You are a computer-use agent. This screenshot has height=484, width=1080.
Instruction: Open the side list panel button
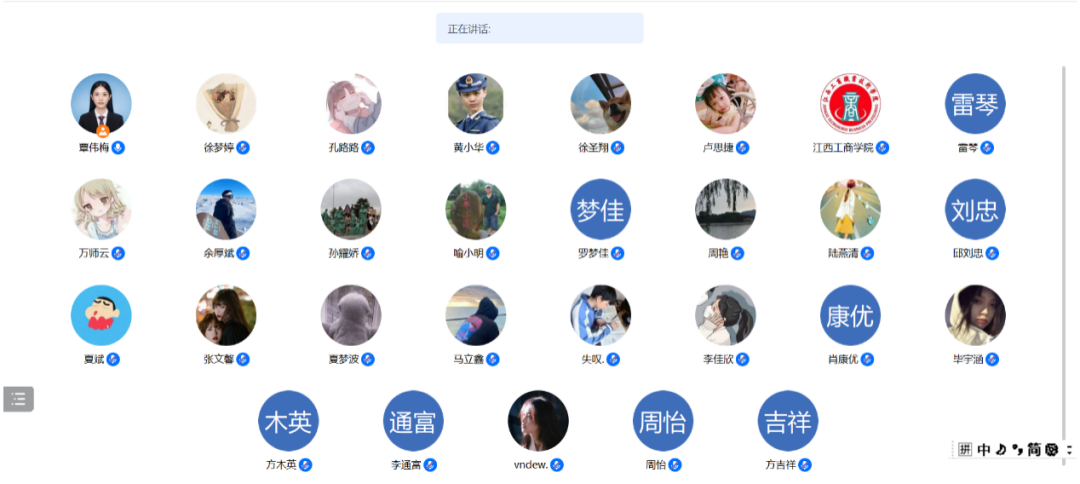(18, 398)
